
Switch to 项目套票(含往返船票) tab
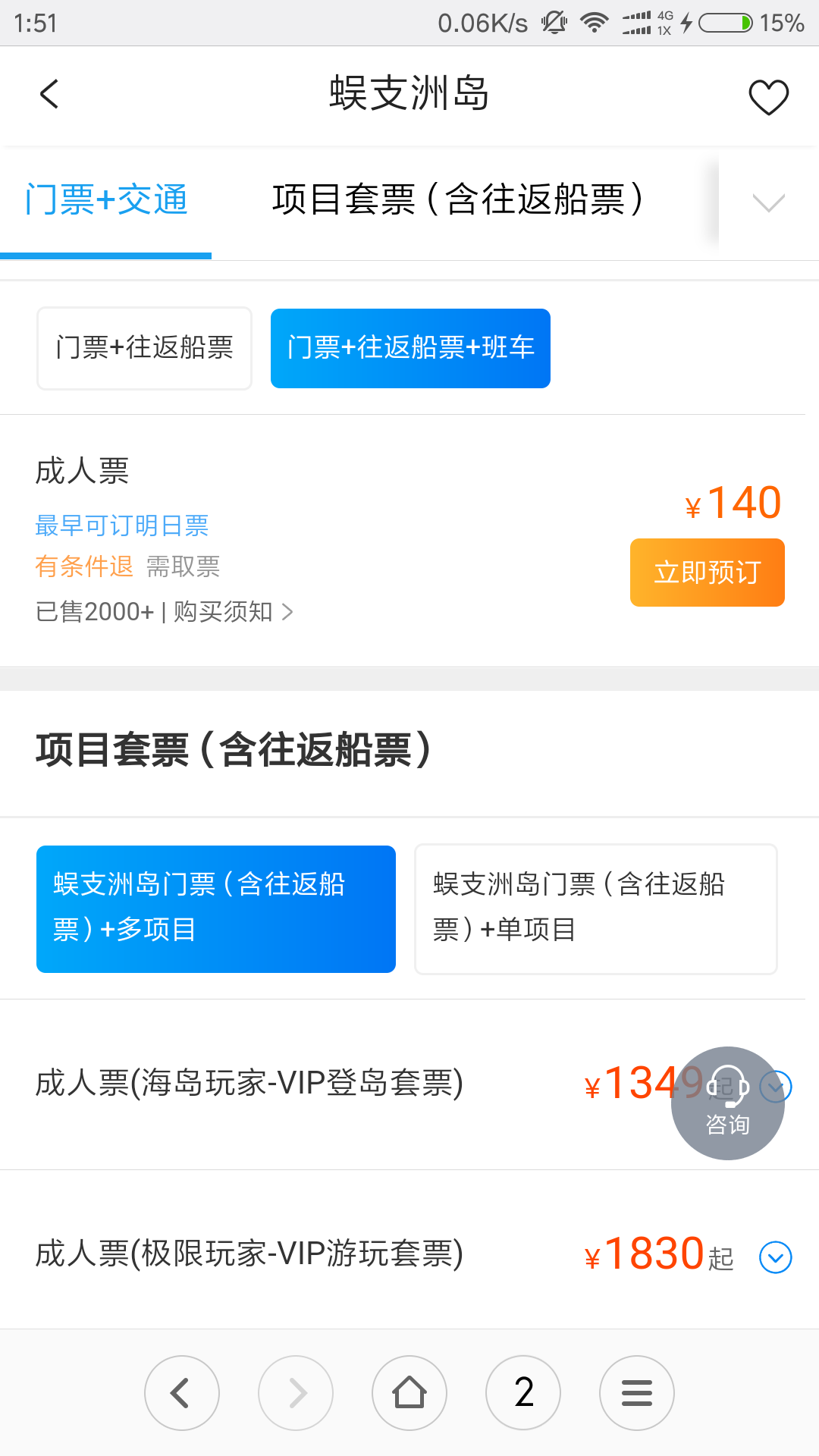[458, 200]
